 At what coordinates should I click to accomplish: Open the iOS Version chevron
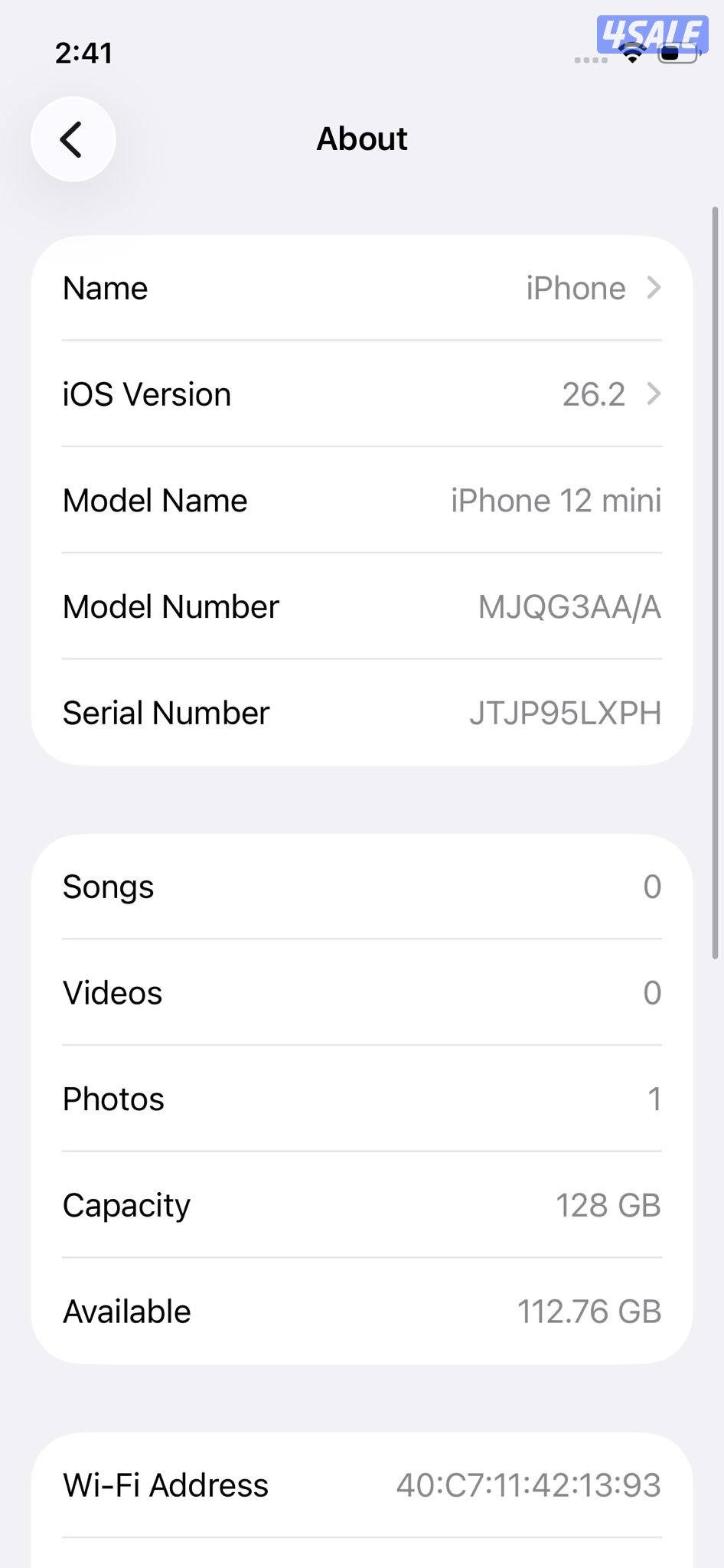click(654, 395)
